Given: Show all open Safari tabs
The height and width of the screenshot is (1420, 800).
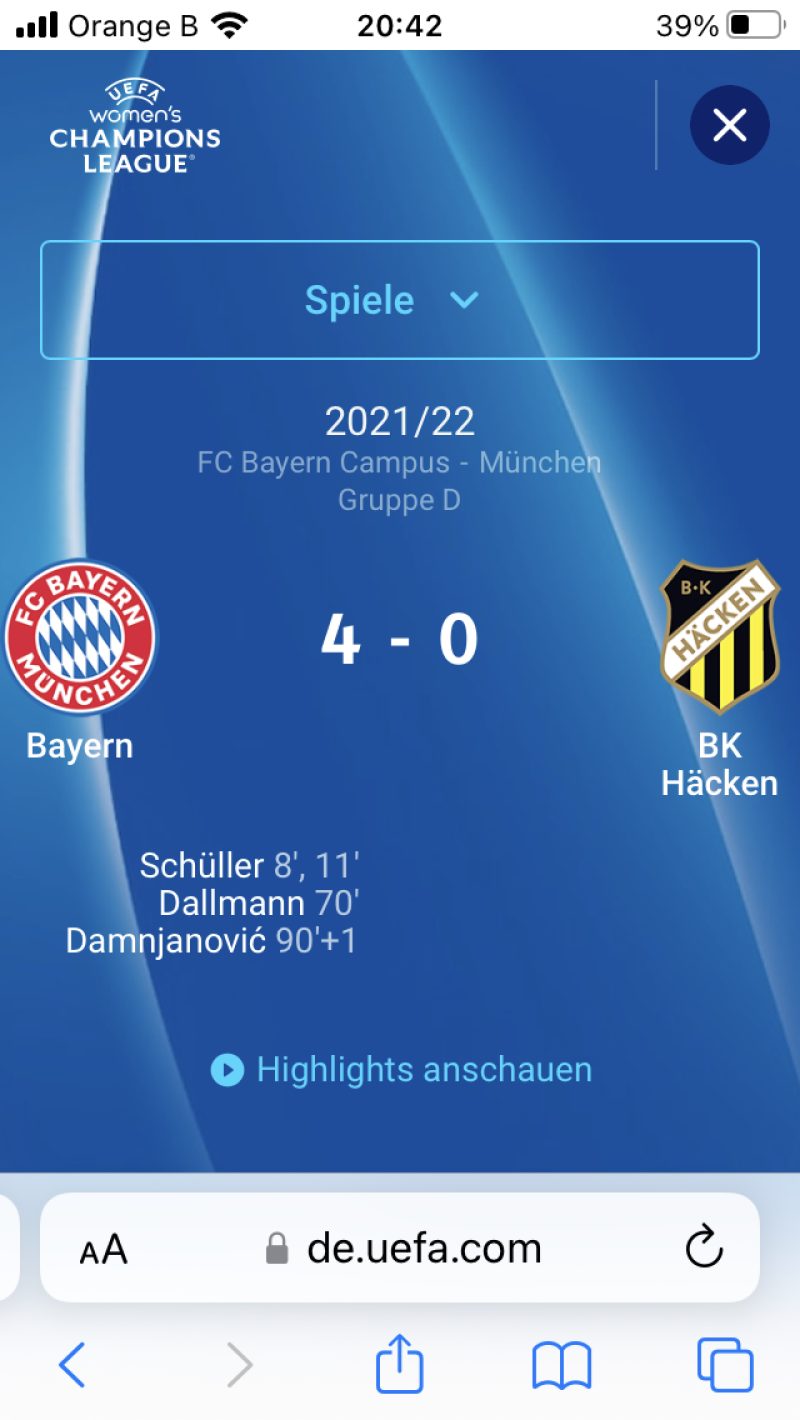Looking at the screenshot, I should coord(725,1364).
